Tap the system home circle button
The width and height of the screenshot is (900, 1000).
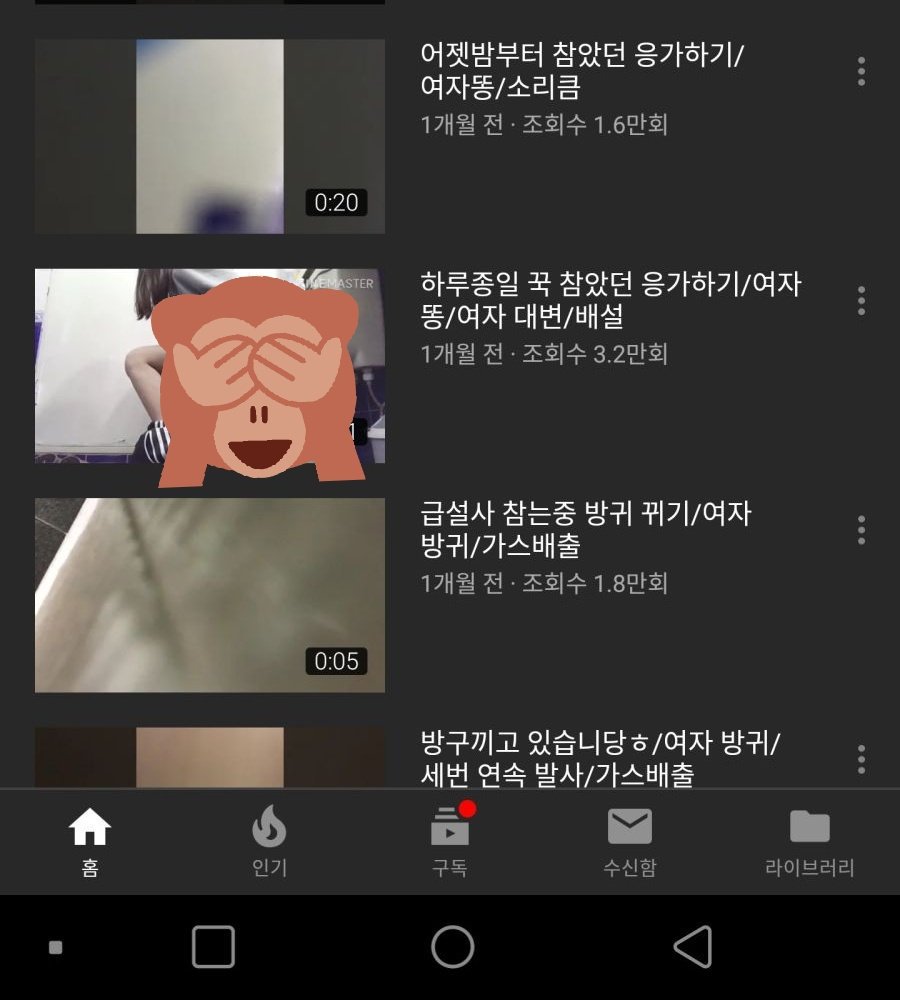click(x=452, y=946)
